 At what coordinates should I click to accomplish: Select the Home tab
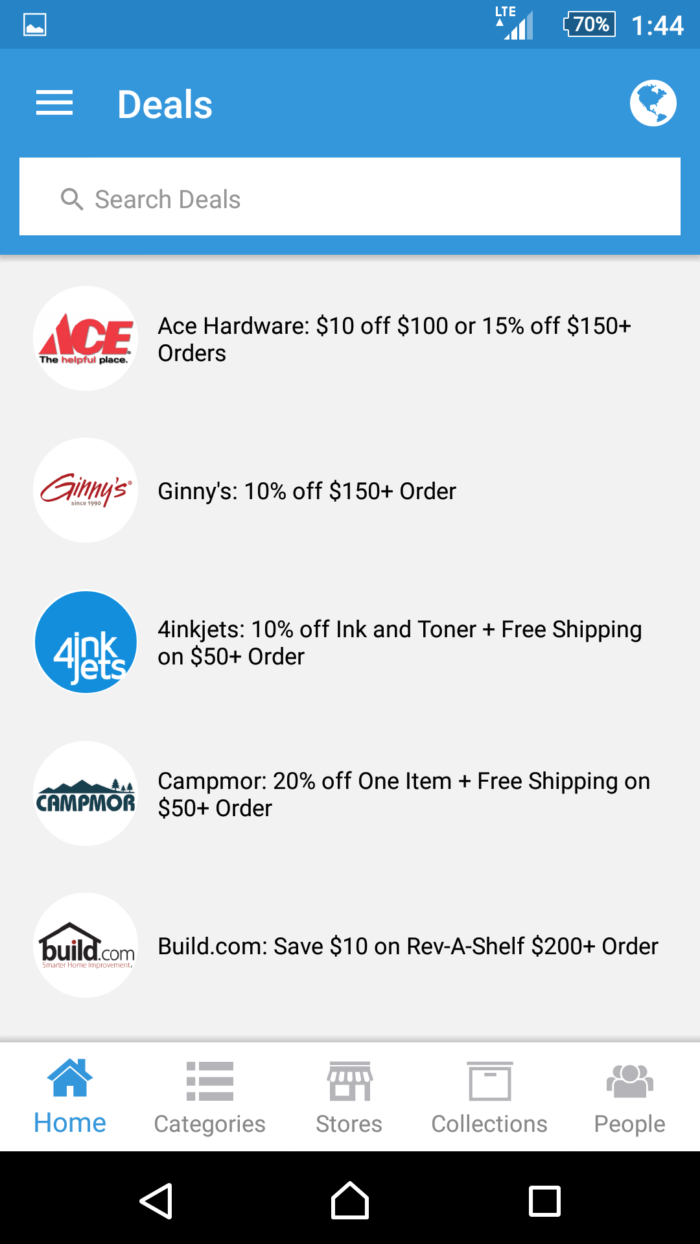70,1097
